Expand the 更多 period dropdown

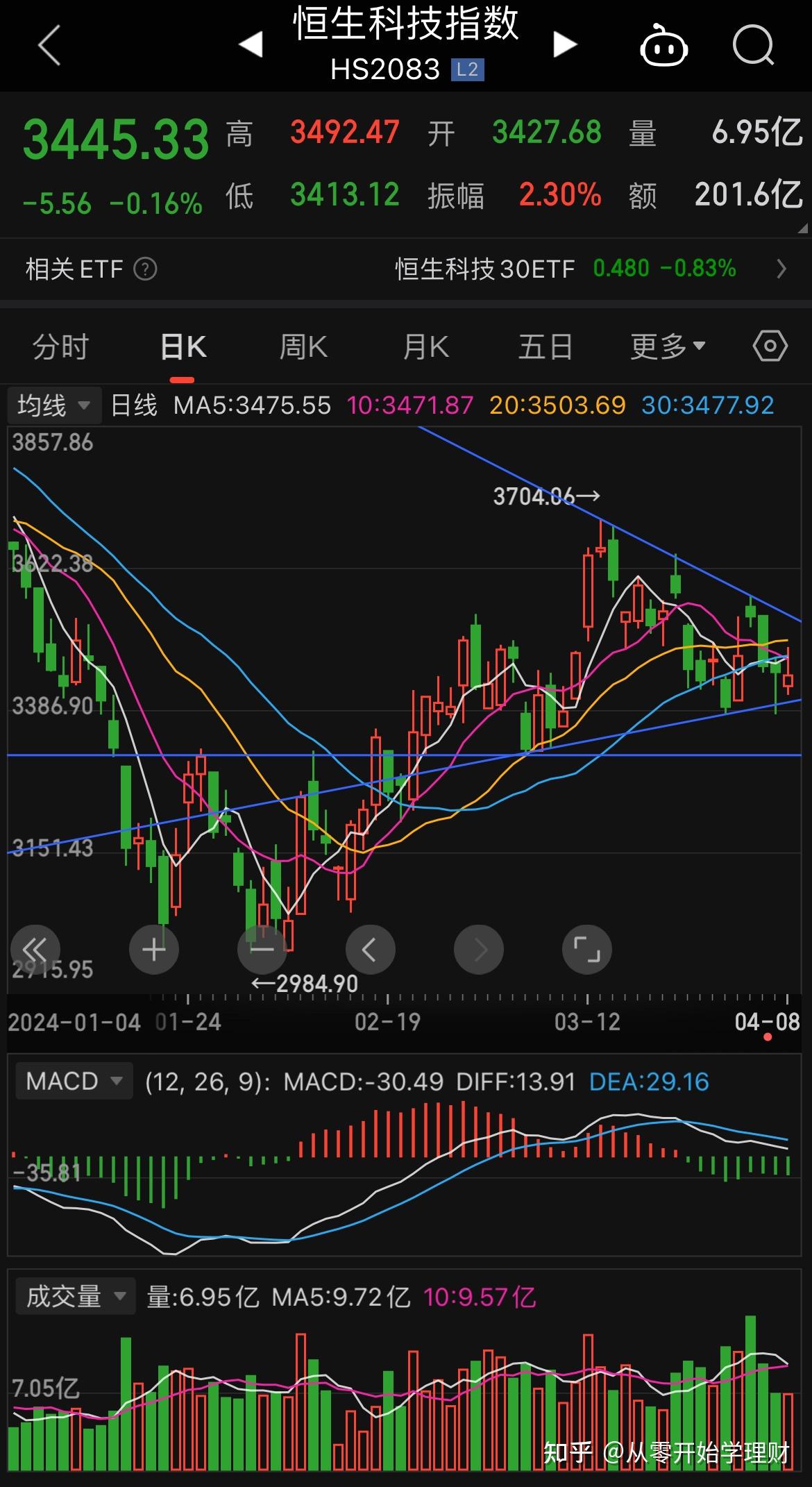pos(668,346)
